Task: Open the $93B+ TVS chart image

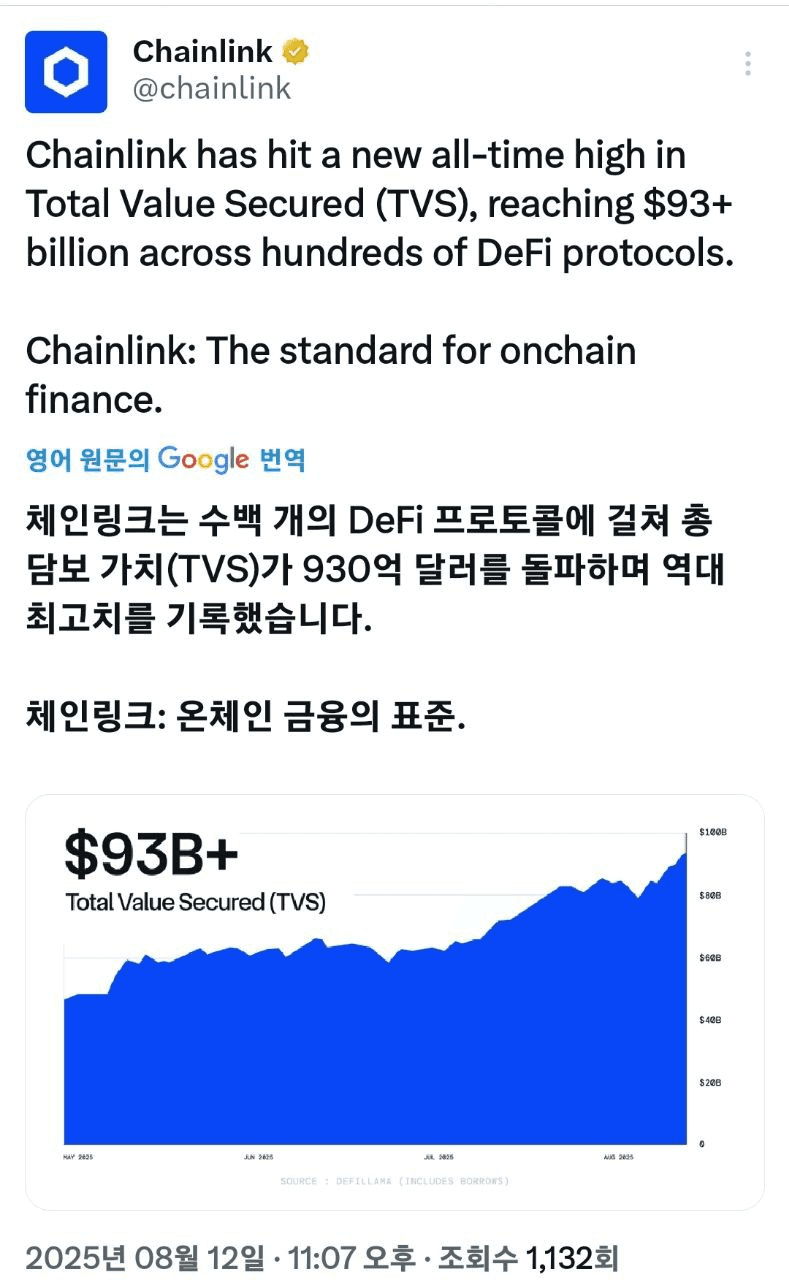Action: (394, 1000)
